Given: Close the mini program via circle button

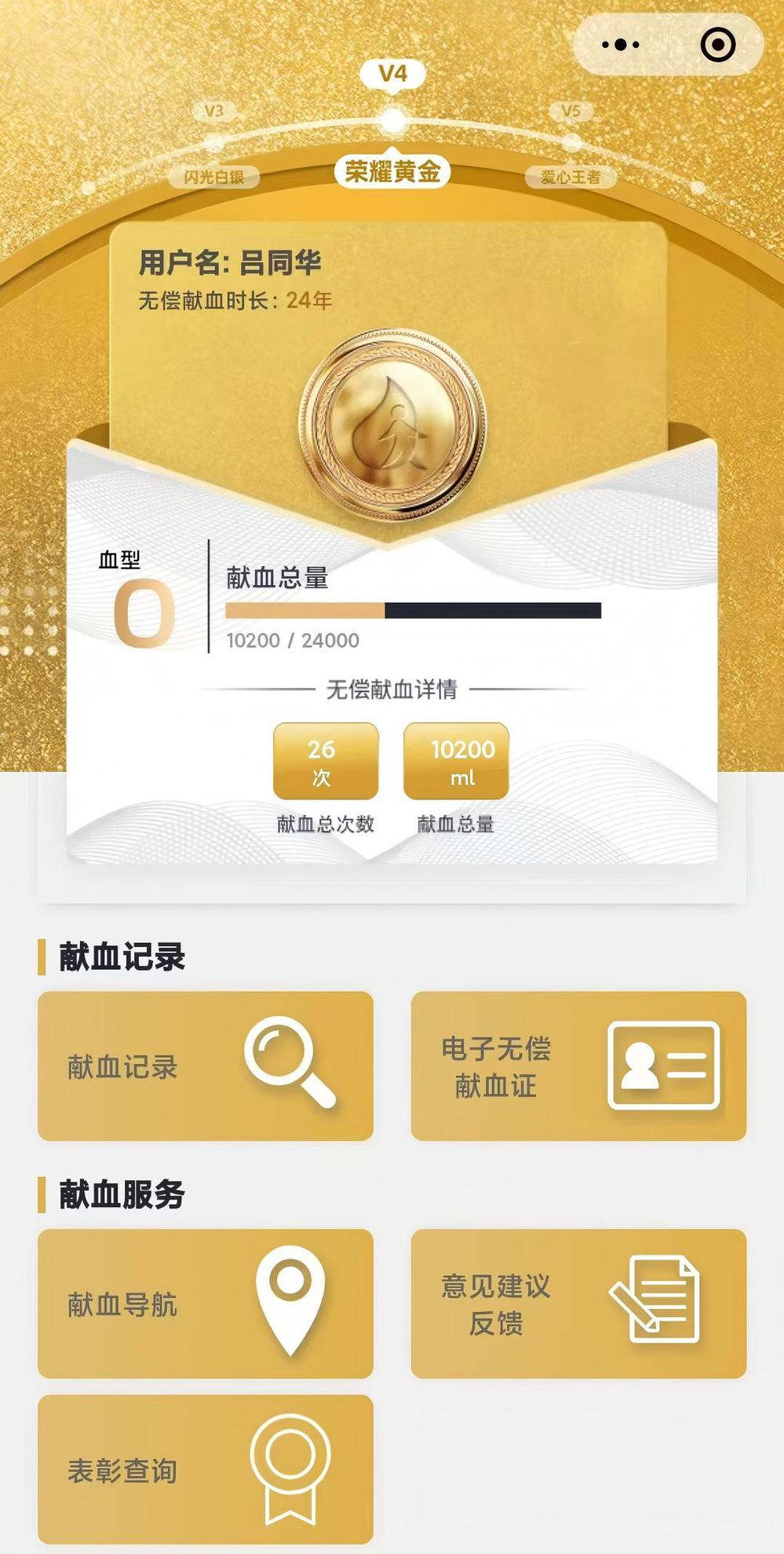Looking at the screenshot, I should [717, 45].
